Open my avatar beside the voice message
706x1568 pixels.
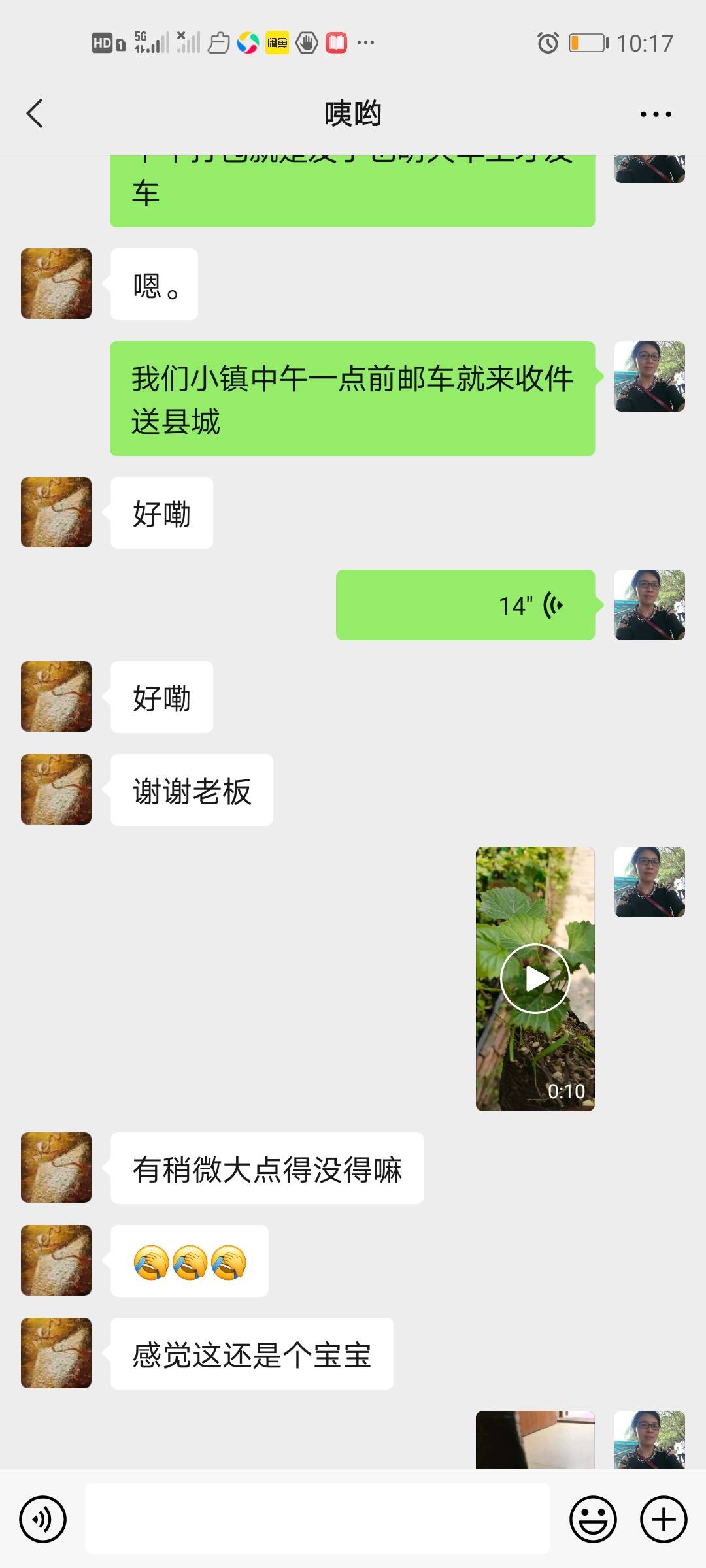[x=650, y=605]
